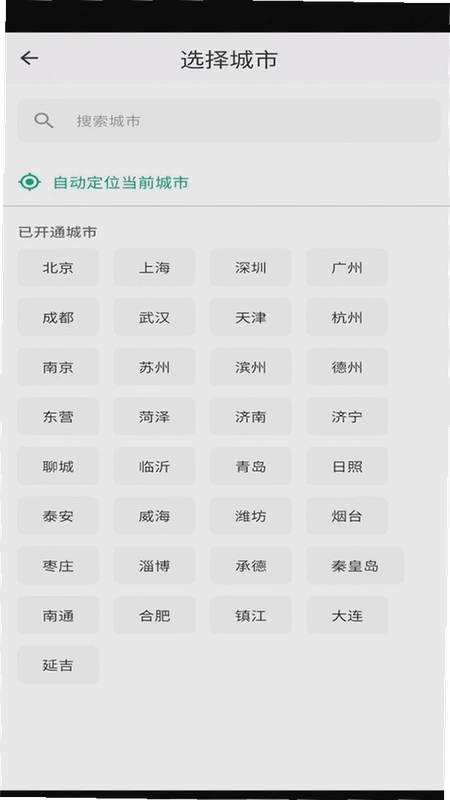The width and height of the screenshot is (450, 800).
Task: Select 广州 as the city
Action: 347,267
